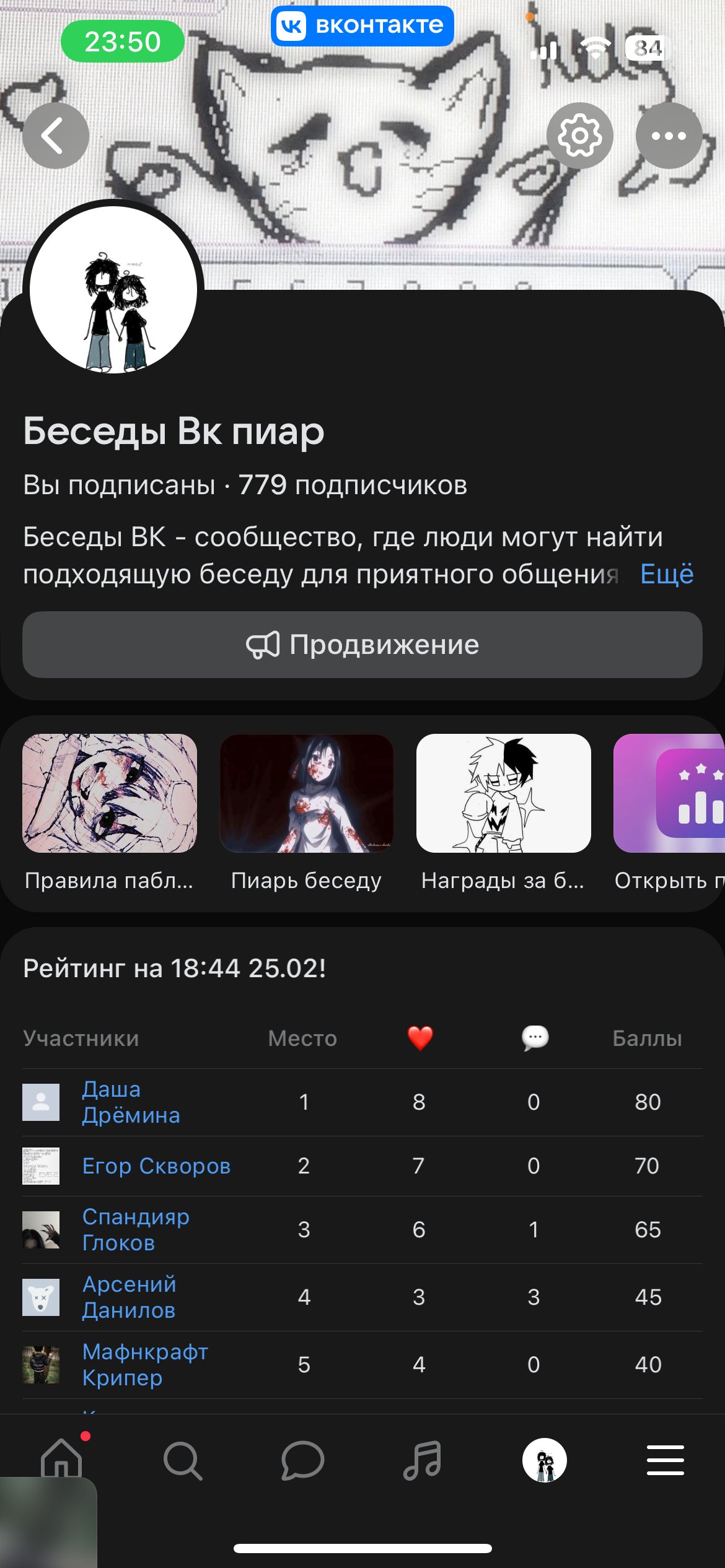View Даша Дрёмина's profile

point(131,1102)
